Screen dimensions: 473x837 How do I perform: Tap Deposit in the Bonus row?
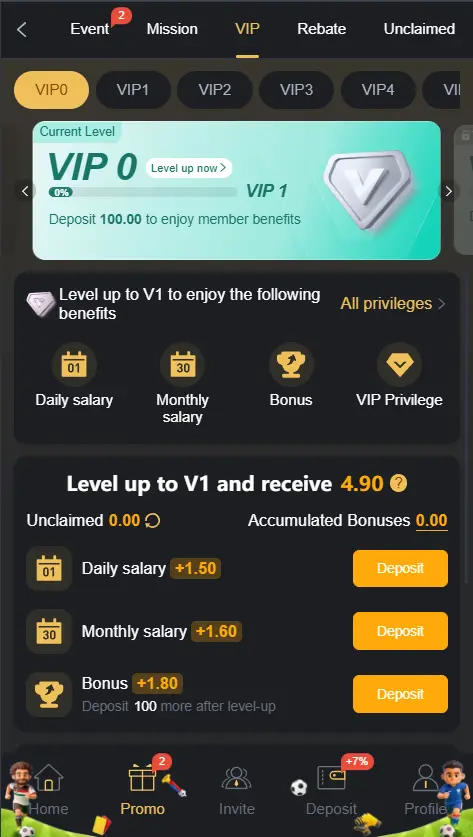click(x=400, y=694)
